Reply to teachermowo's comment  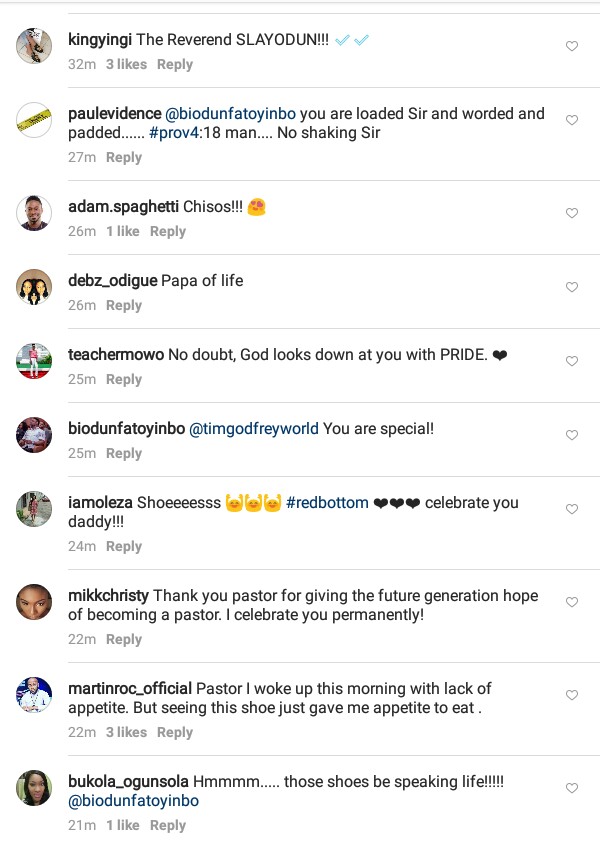click(124, 379)
